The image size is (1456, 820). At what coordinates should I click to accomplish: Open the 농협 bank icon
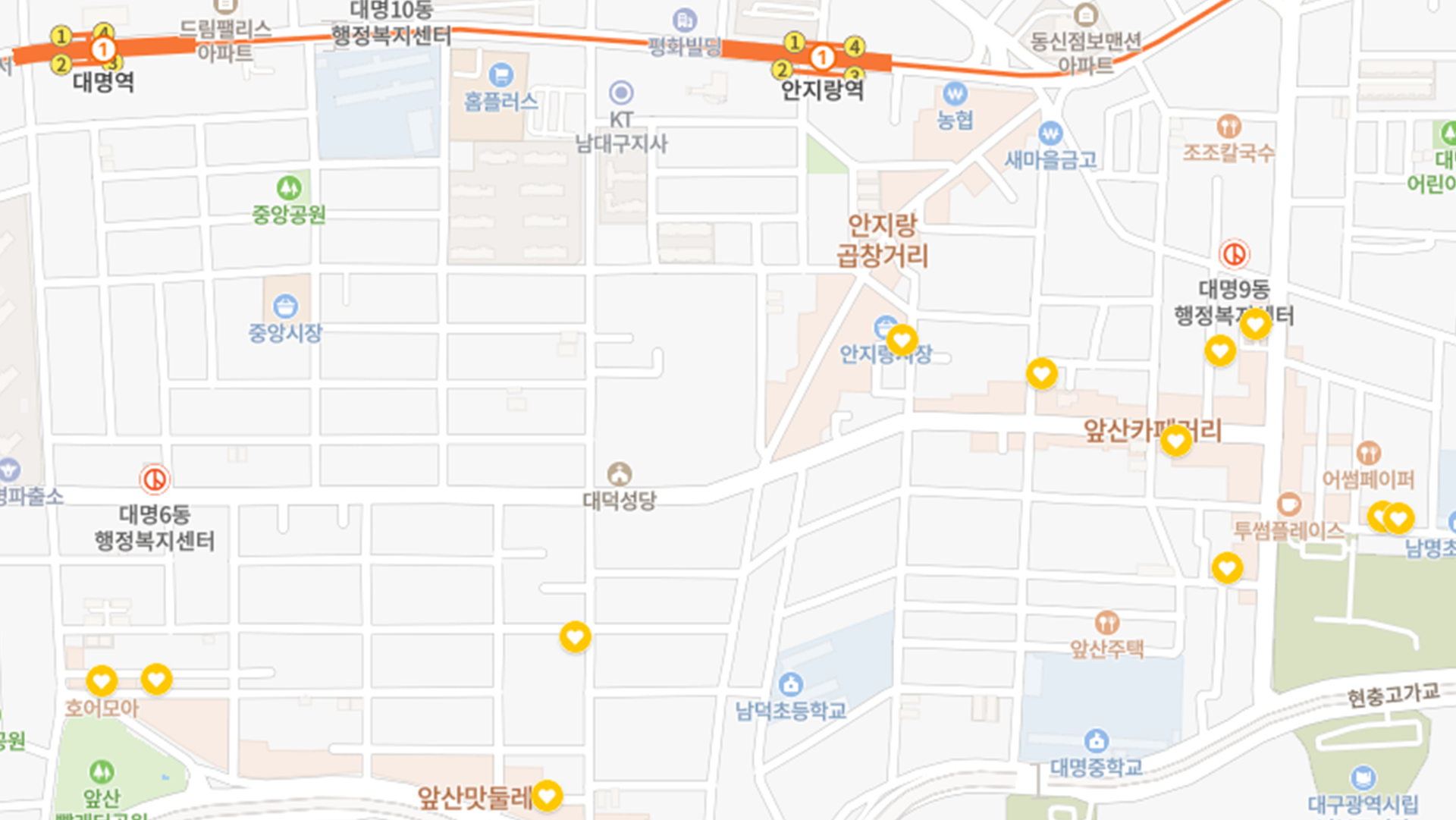click(955, 94)
